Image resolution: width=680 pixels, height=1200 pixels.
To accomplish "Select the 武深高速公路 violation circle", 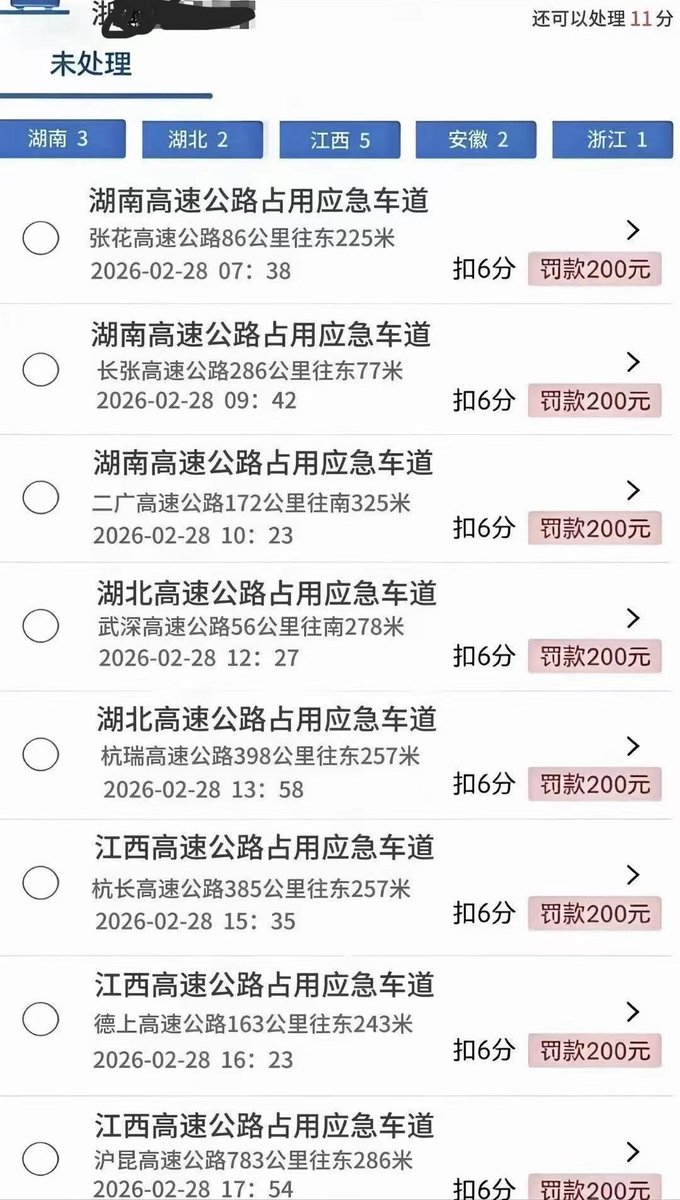I will coord(40,627).
